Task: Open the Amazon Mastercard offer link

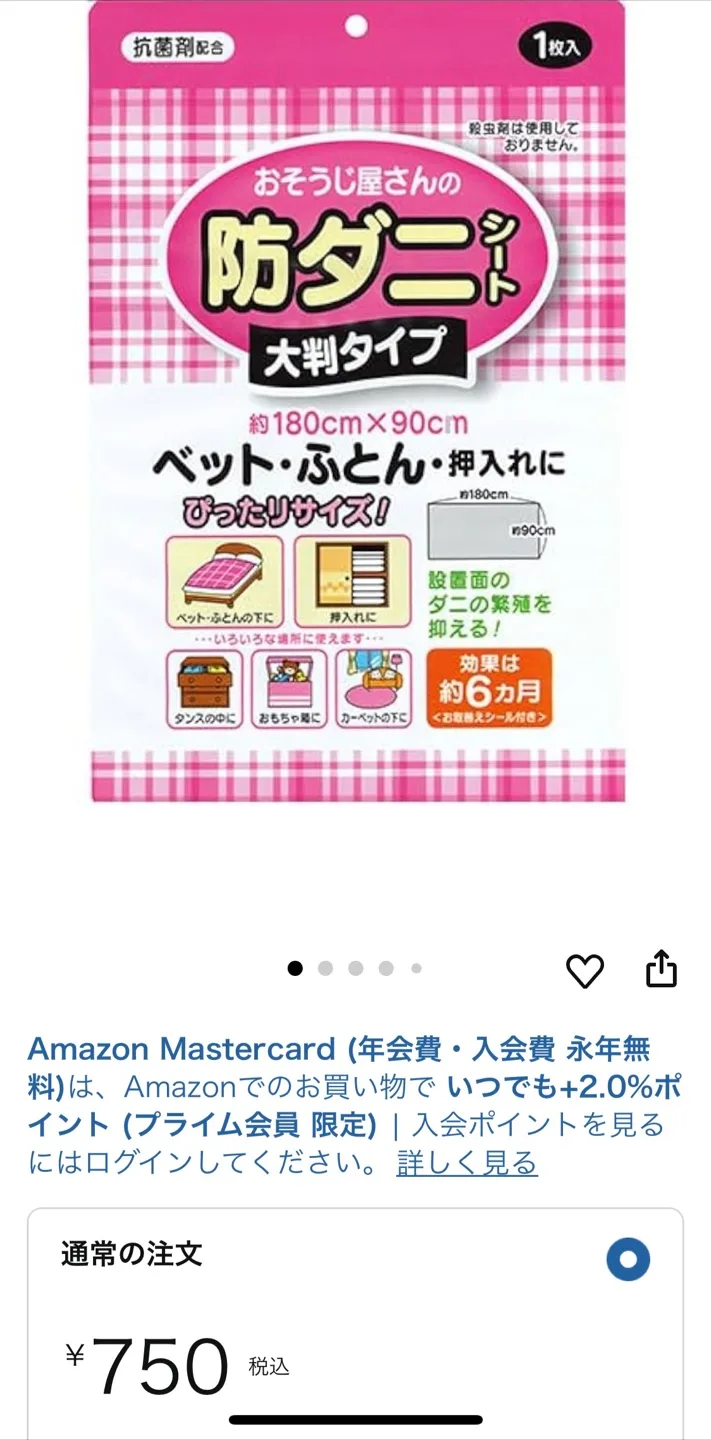Action: [180, 1049]
